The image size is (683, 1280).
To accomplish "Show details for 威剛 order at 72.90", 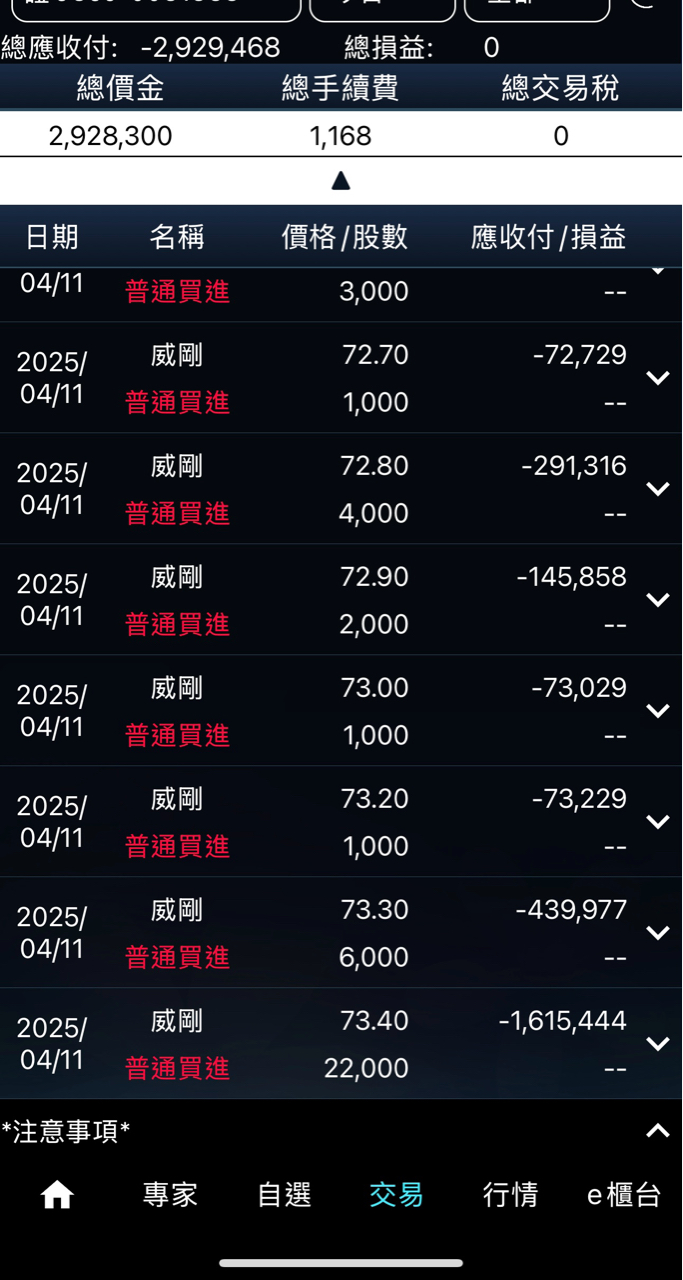I will point(657,600).
